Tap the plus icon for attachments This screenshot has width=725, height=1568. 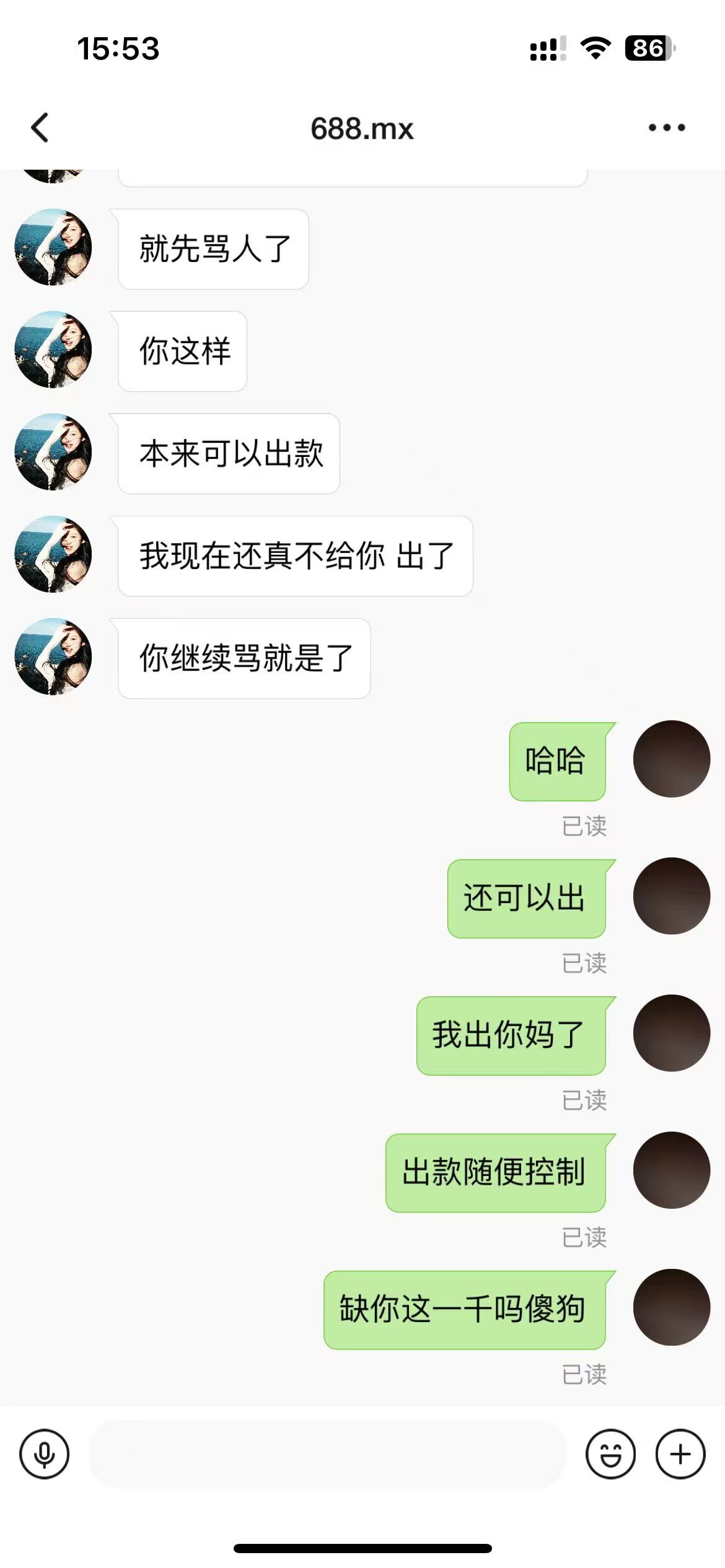(680, 1455)
